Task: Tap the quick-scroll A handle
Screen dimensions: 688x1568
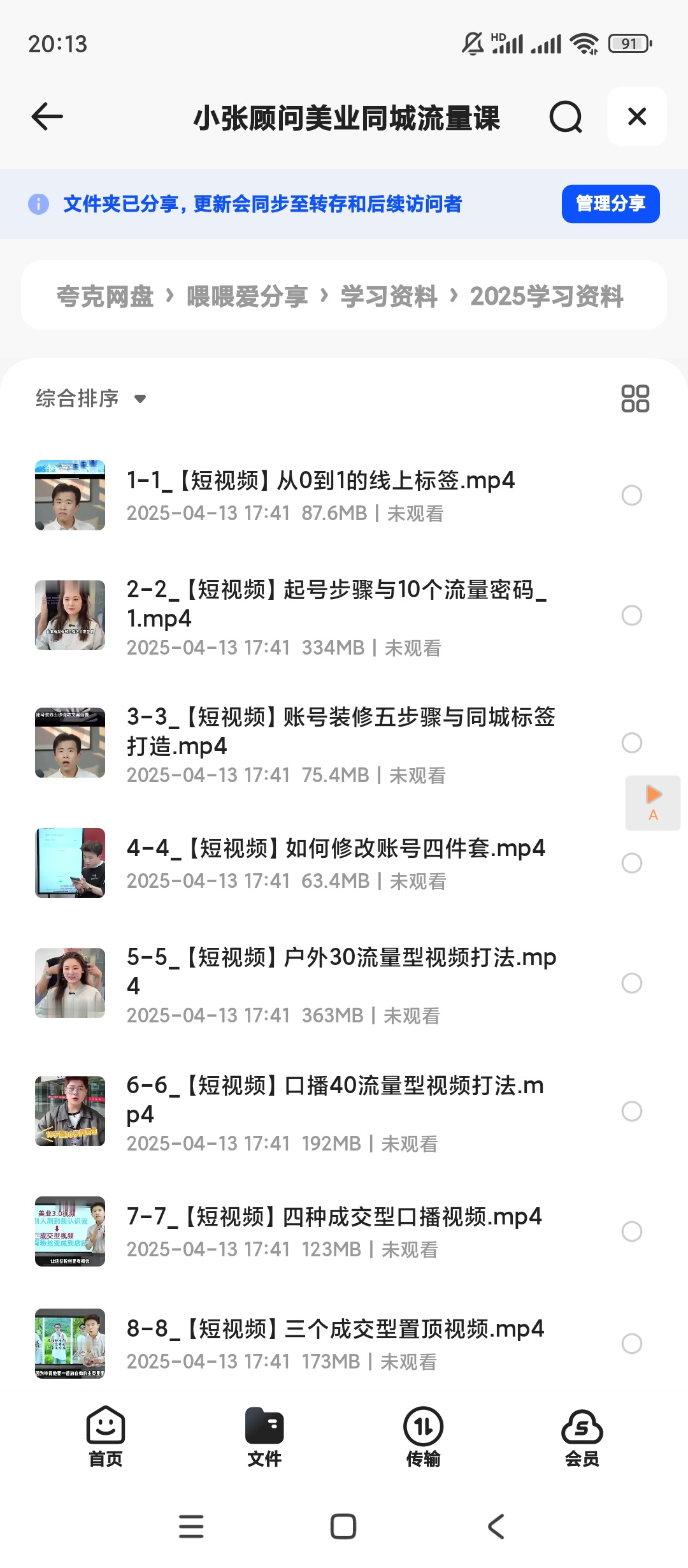Action: (x=652, y=816)
